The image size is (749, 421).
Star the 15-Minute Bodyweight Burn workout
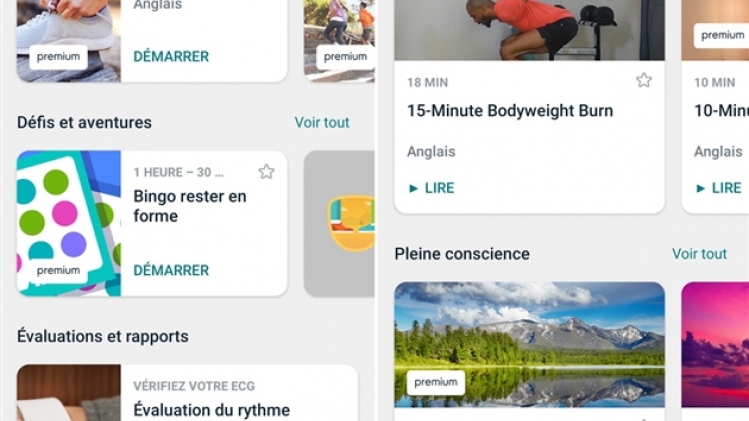[x=644, y=80]
